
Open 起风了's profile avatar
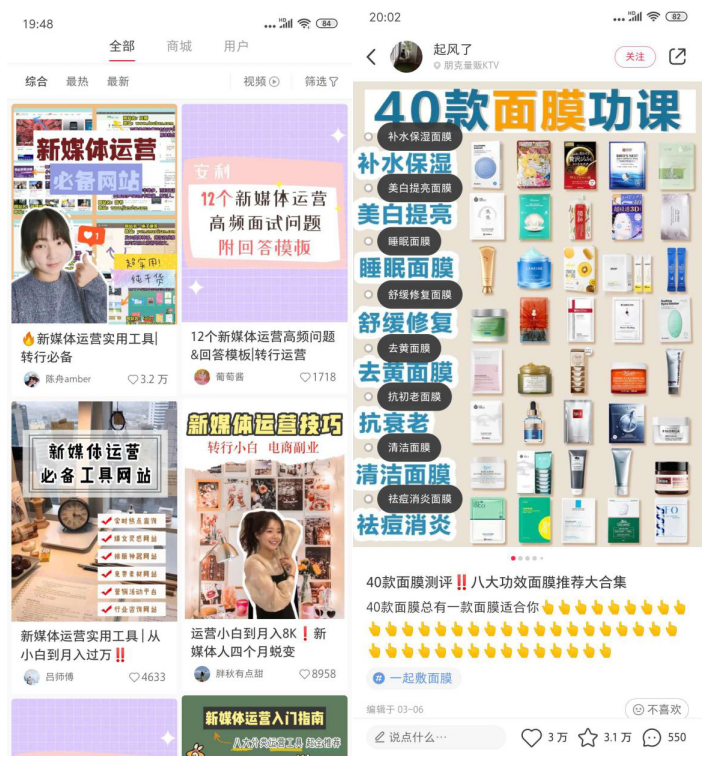click(x=406, y=57)
